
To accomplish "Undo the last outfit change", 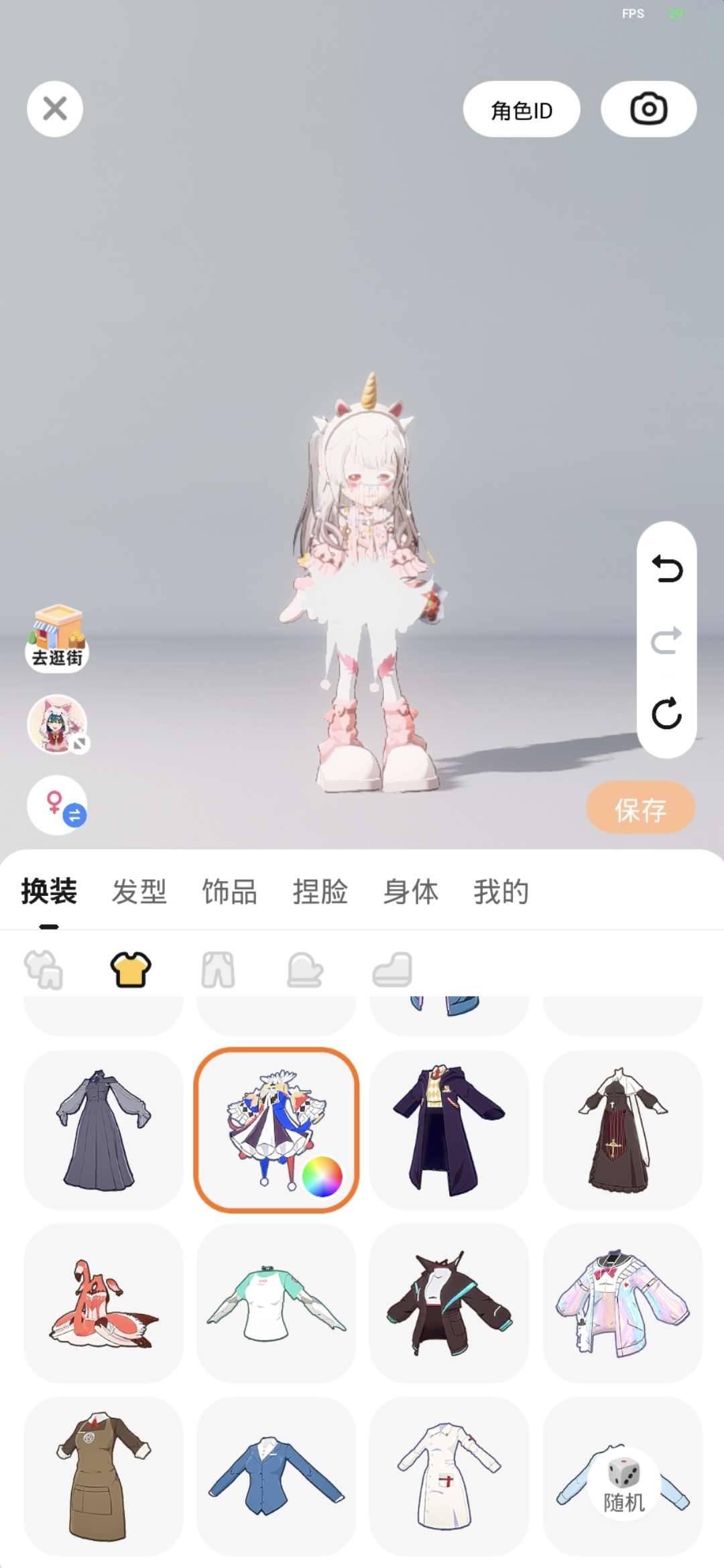I will [667, 570].
